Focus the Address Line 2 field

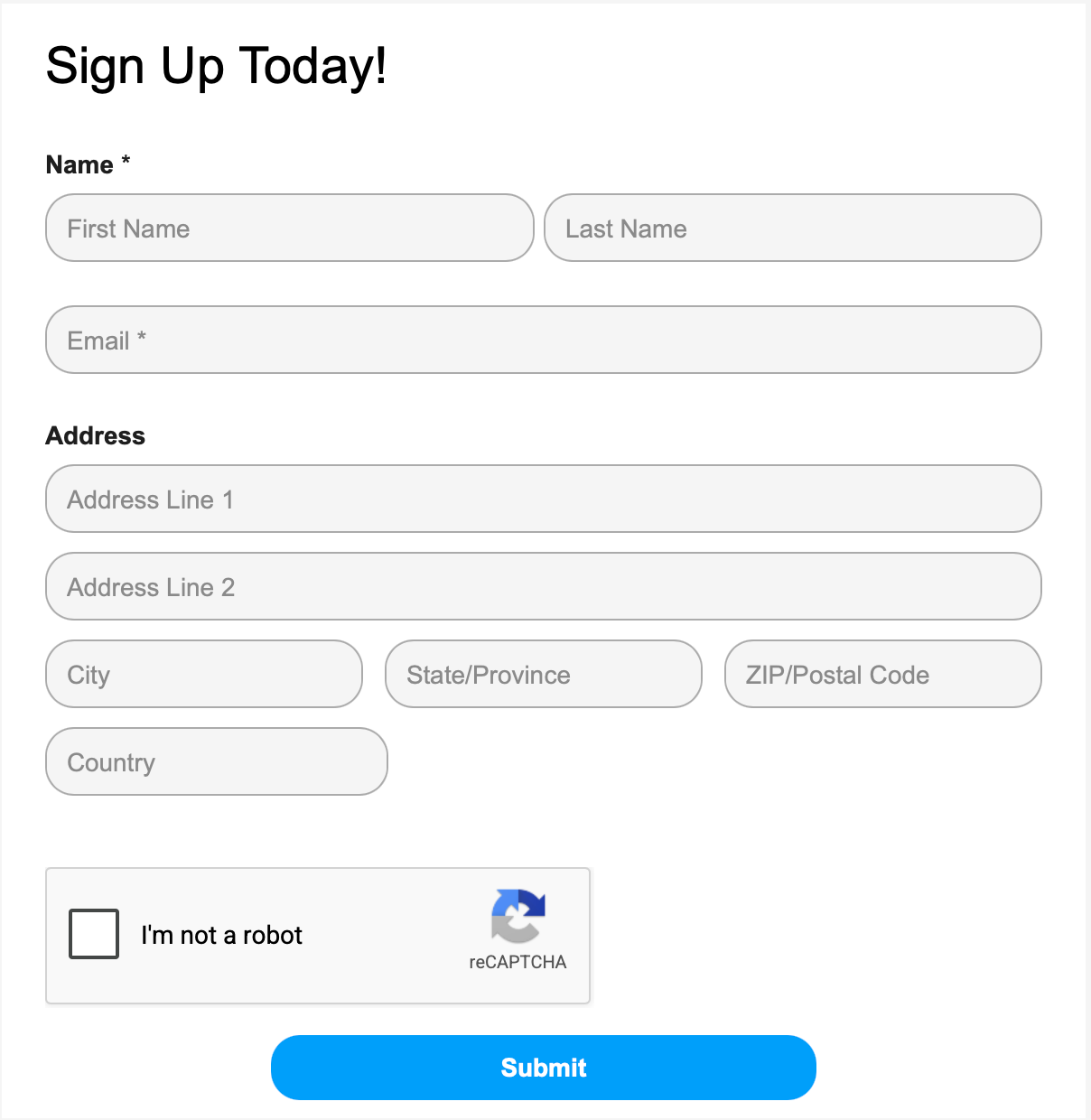click(x=543, y=586)
